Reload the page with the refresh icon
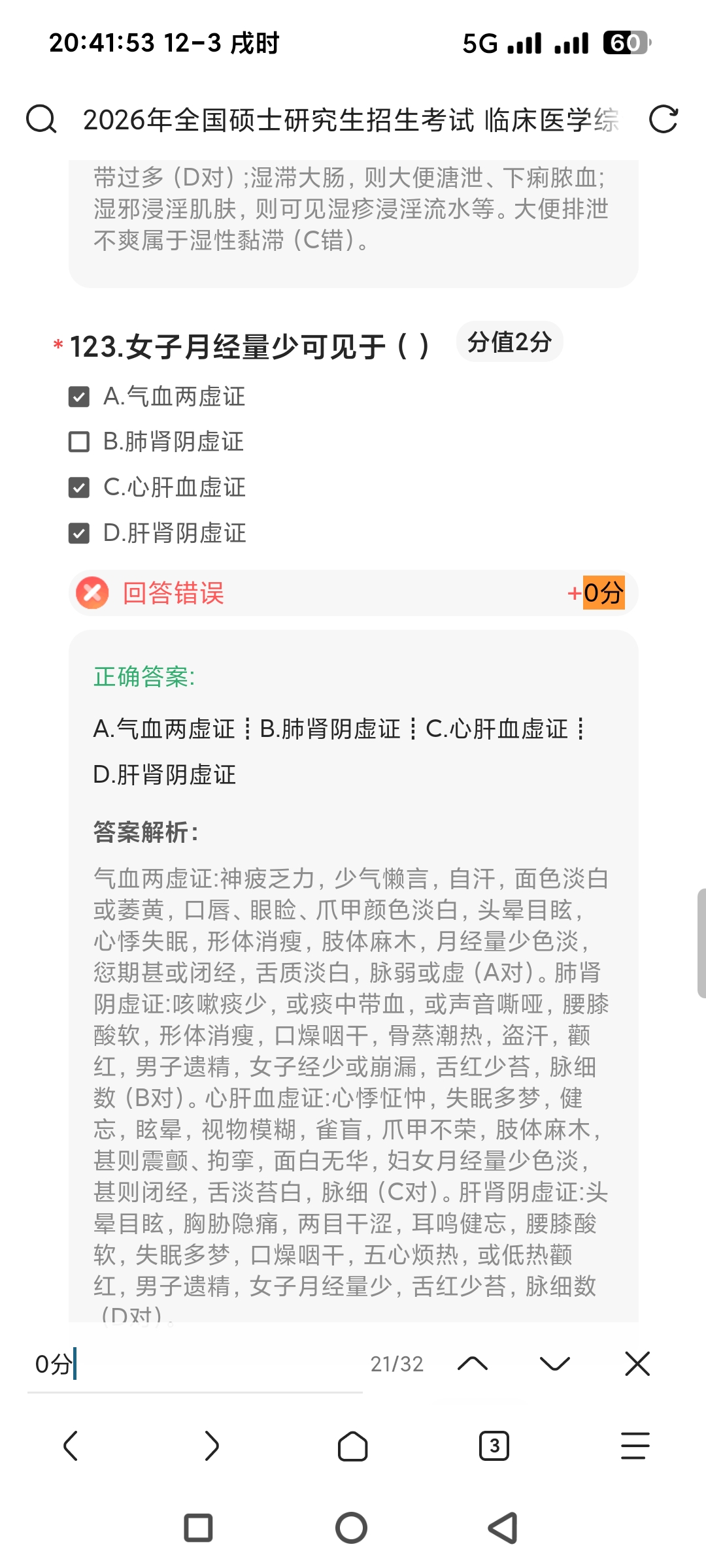This screenshot has height=1568, width=706. 663,120
